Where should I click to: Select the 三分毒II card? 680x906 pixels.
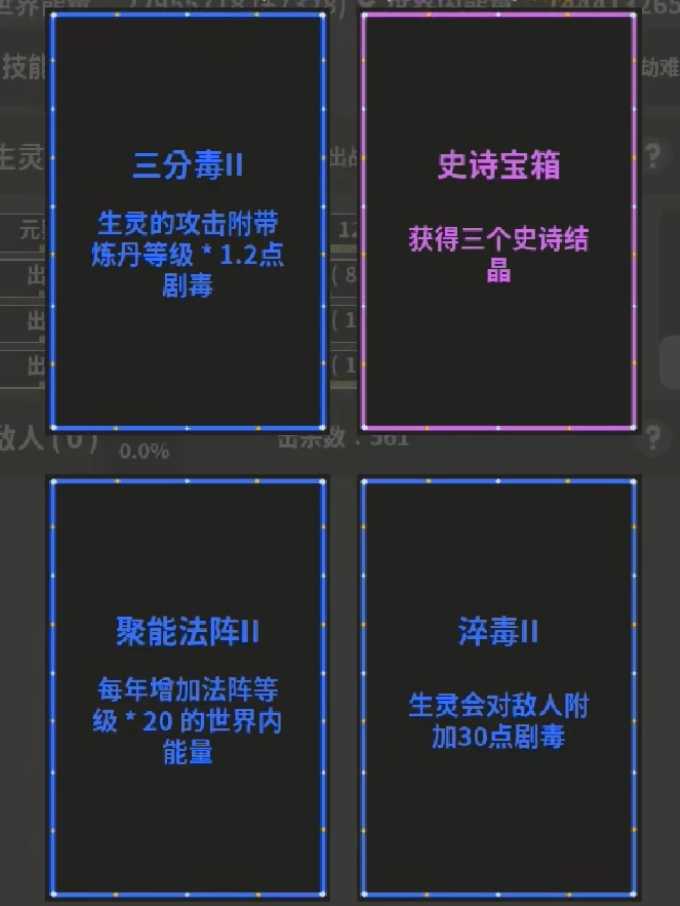pos(188,222)
